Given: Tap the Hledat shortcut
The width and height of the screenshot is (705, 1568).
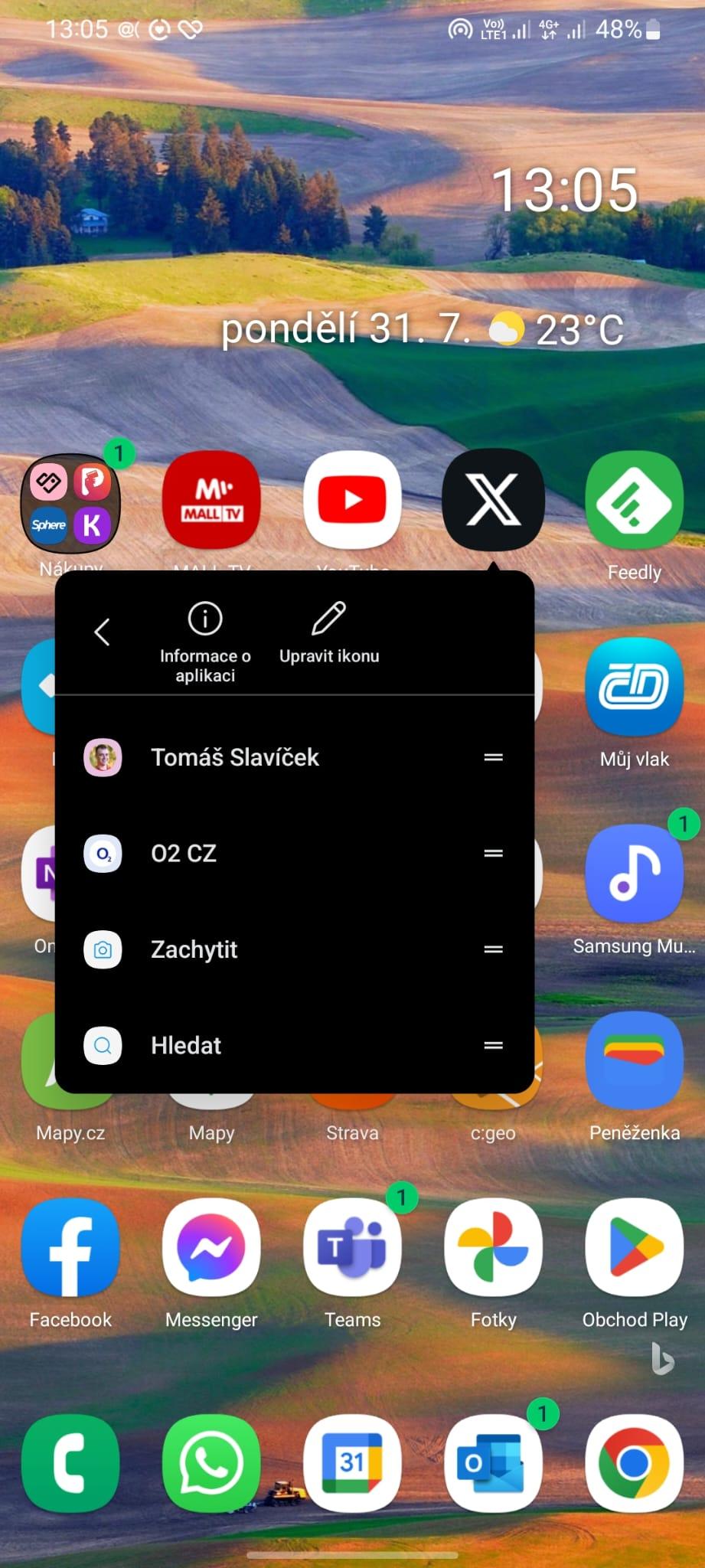Looking at the screenshot, I should [x=294, y=1045].
